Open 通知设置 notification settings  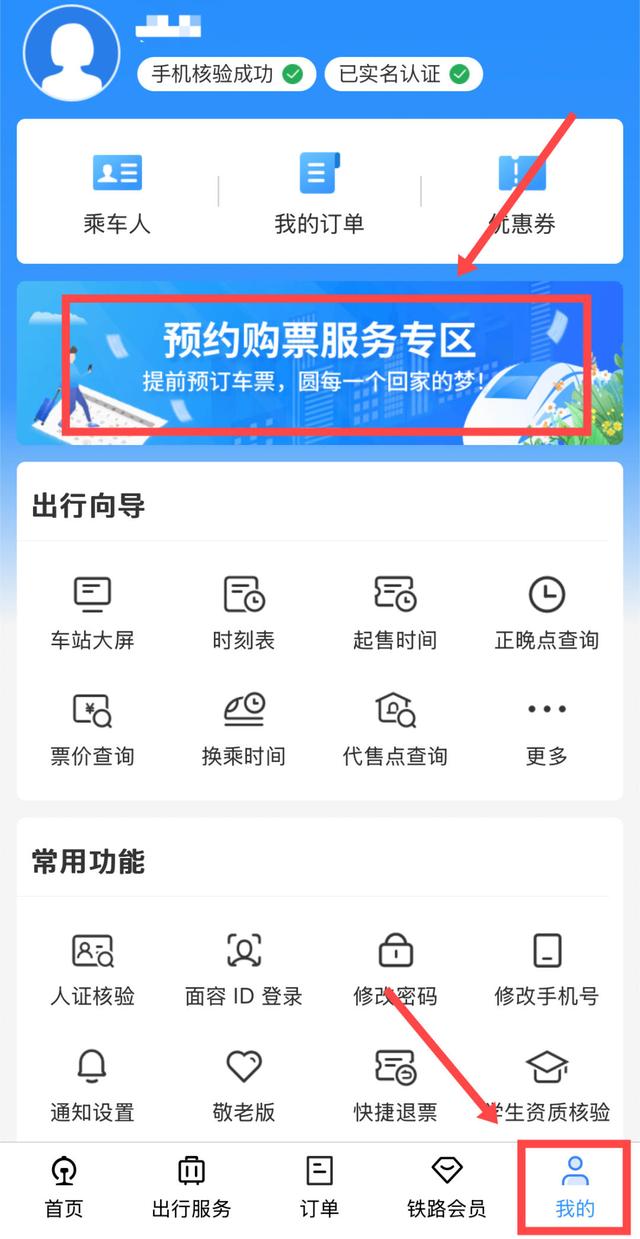coord(93,1083)
